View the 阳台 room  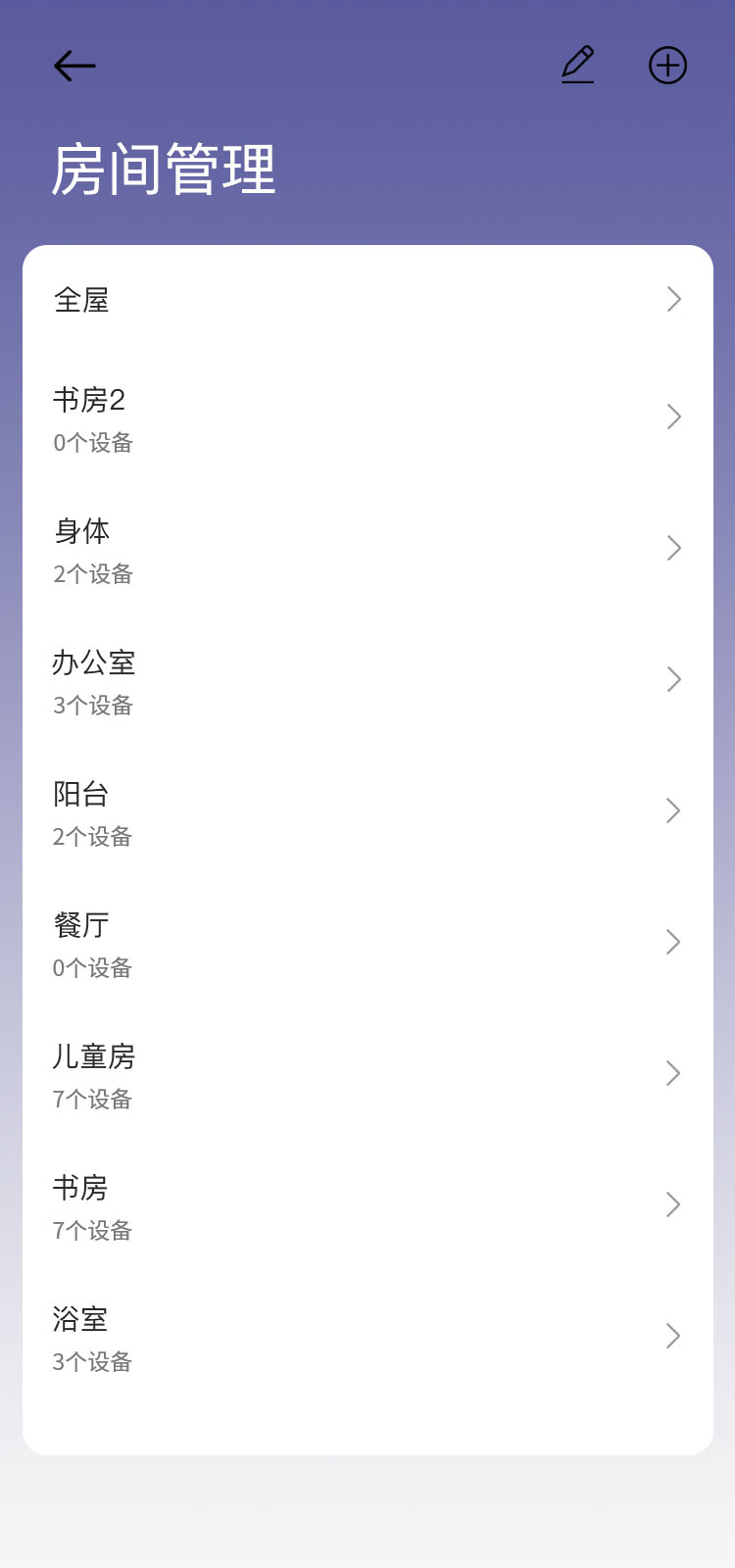click(x=367, y=812)
